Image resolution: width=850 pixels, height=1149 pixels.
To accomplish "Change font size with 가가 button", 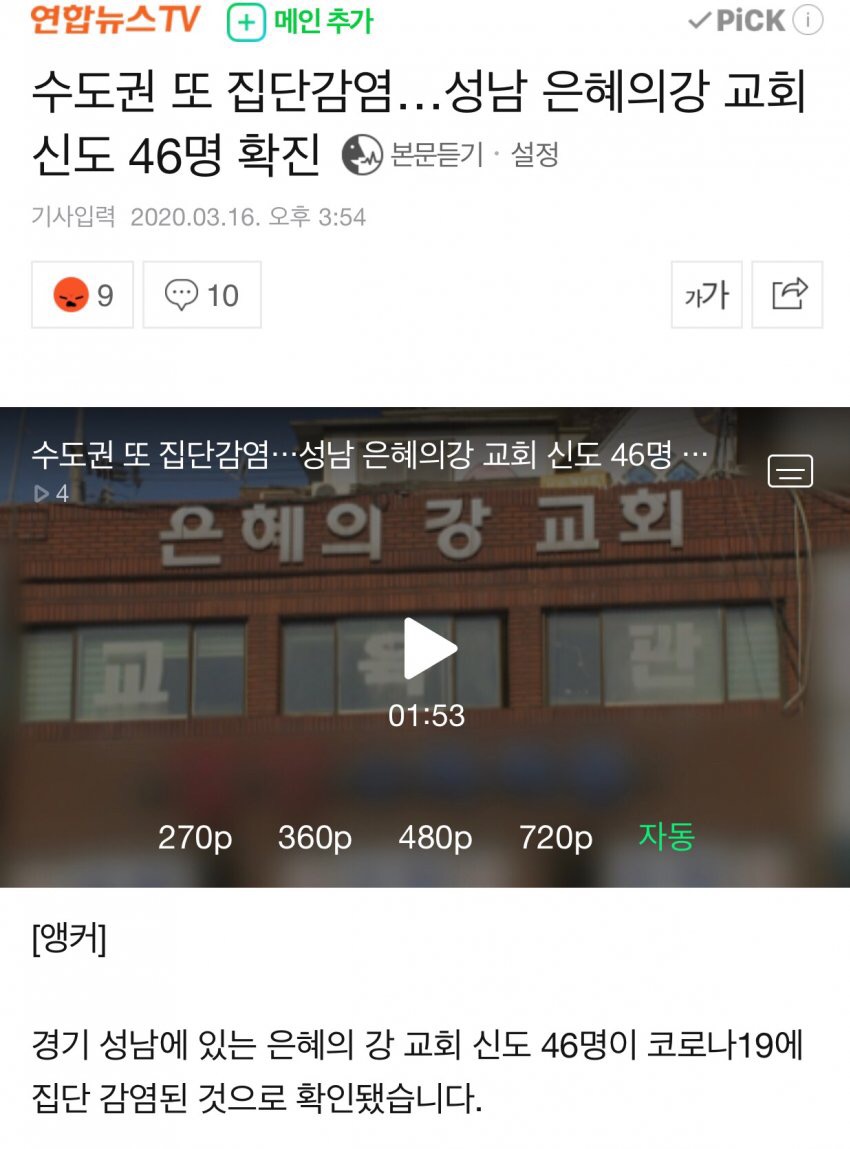I will click(x=706, y=295).
